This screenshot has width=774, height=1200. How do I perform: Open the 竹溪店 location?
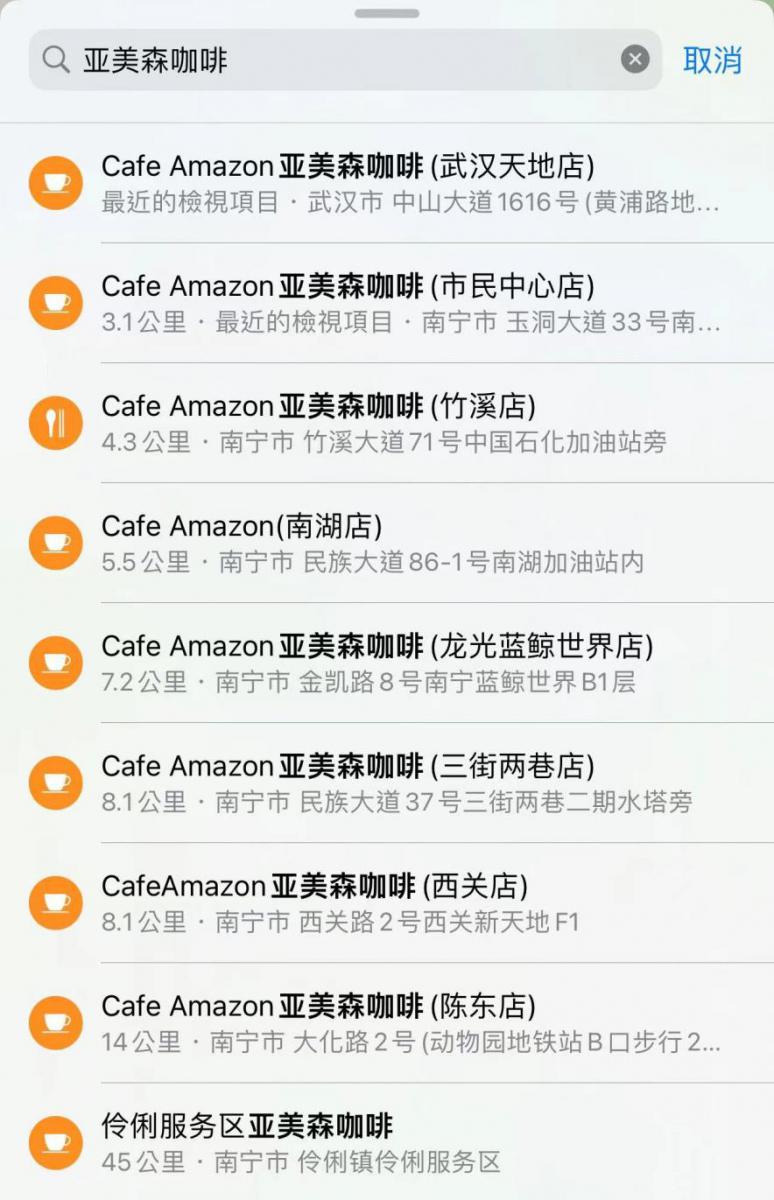(x=400, y=423)
